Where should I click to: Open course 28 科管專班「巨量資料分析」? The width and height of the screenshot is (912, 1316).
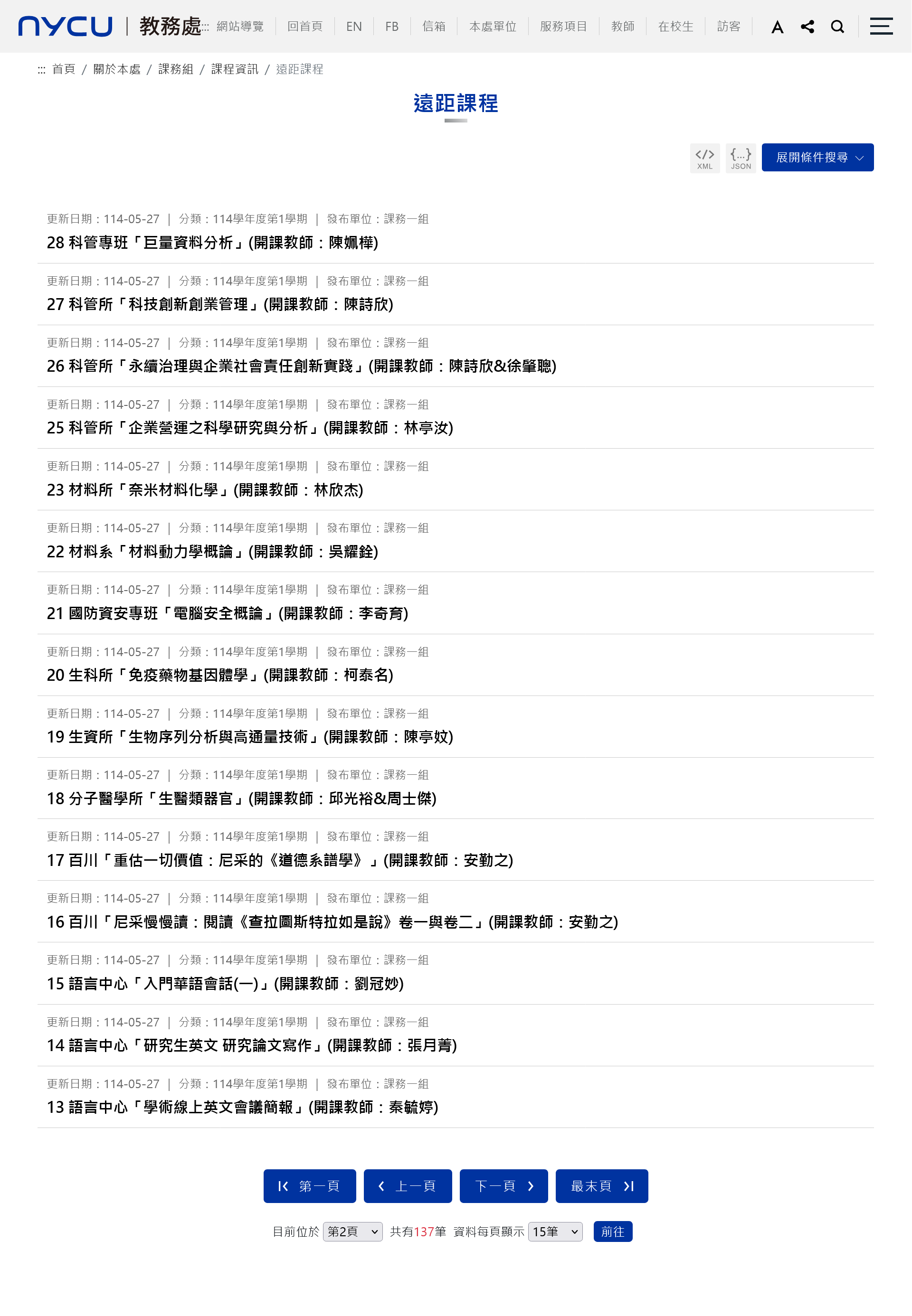[x=212, y=243]
